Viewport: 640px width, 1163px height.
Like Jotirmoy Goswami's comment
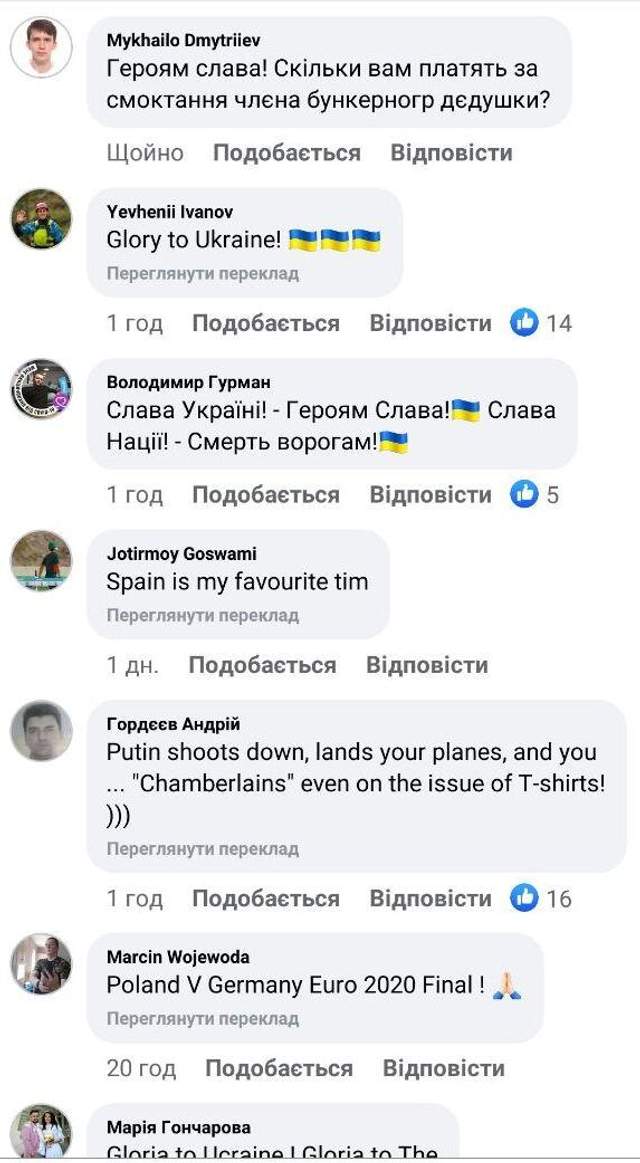pyautogui.click(x=261, y=666)
